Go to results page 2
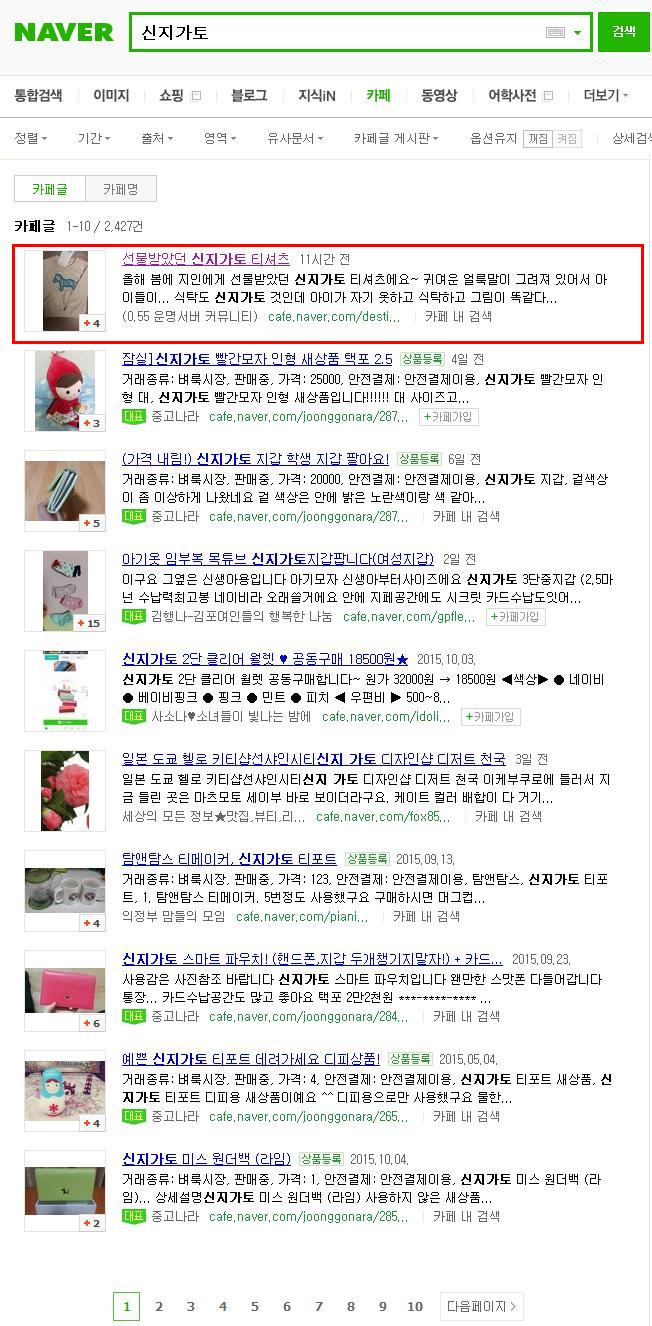This screenshot has height=1326, width=652. 158,1306
